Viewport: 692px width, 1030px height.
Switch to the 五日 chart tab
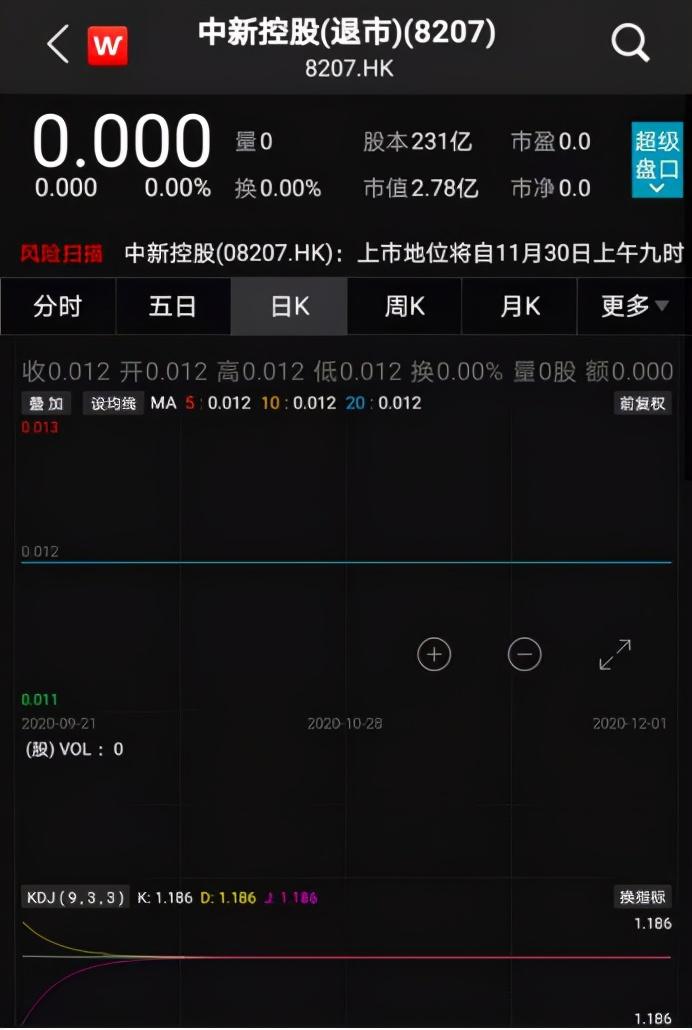pos(173,306)
